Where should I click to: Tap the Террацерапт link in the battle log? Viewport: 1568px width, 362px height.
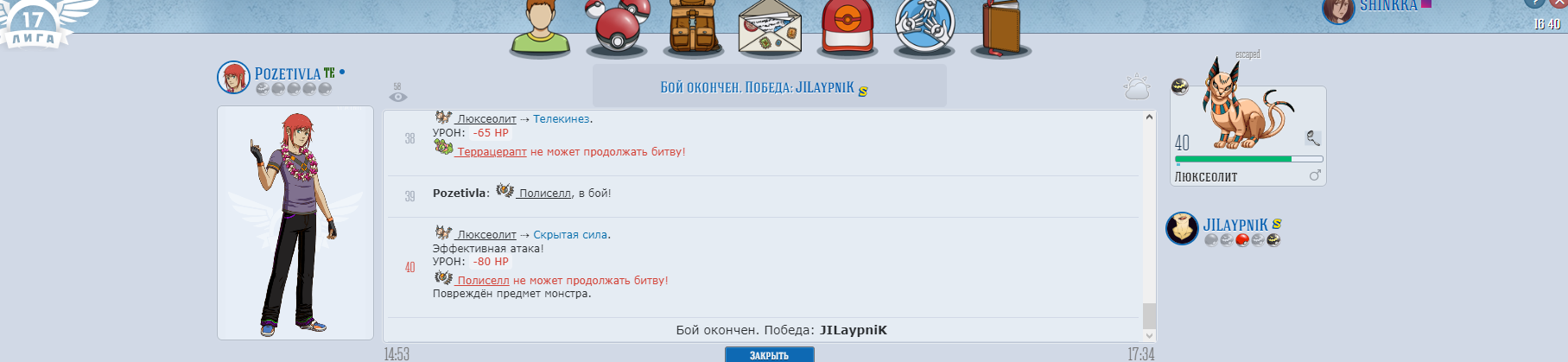pyautogui.click(x=492, y=152)
